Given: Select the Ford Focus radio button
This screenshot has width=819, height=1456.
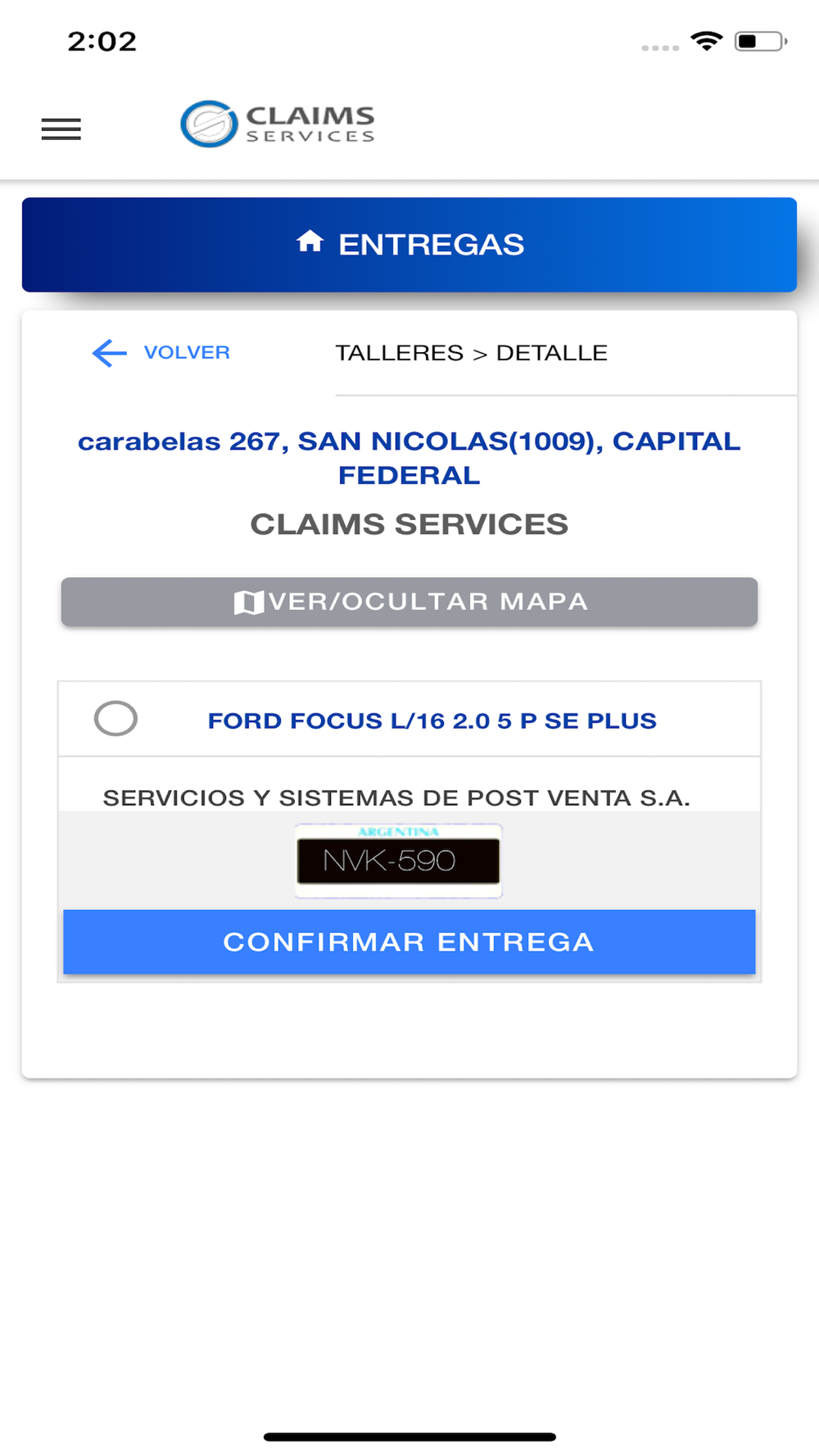Looking at the screenshot, I should [115, 719].
